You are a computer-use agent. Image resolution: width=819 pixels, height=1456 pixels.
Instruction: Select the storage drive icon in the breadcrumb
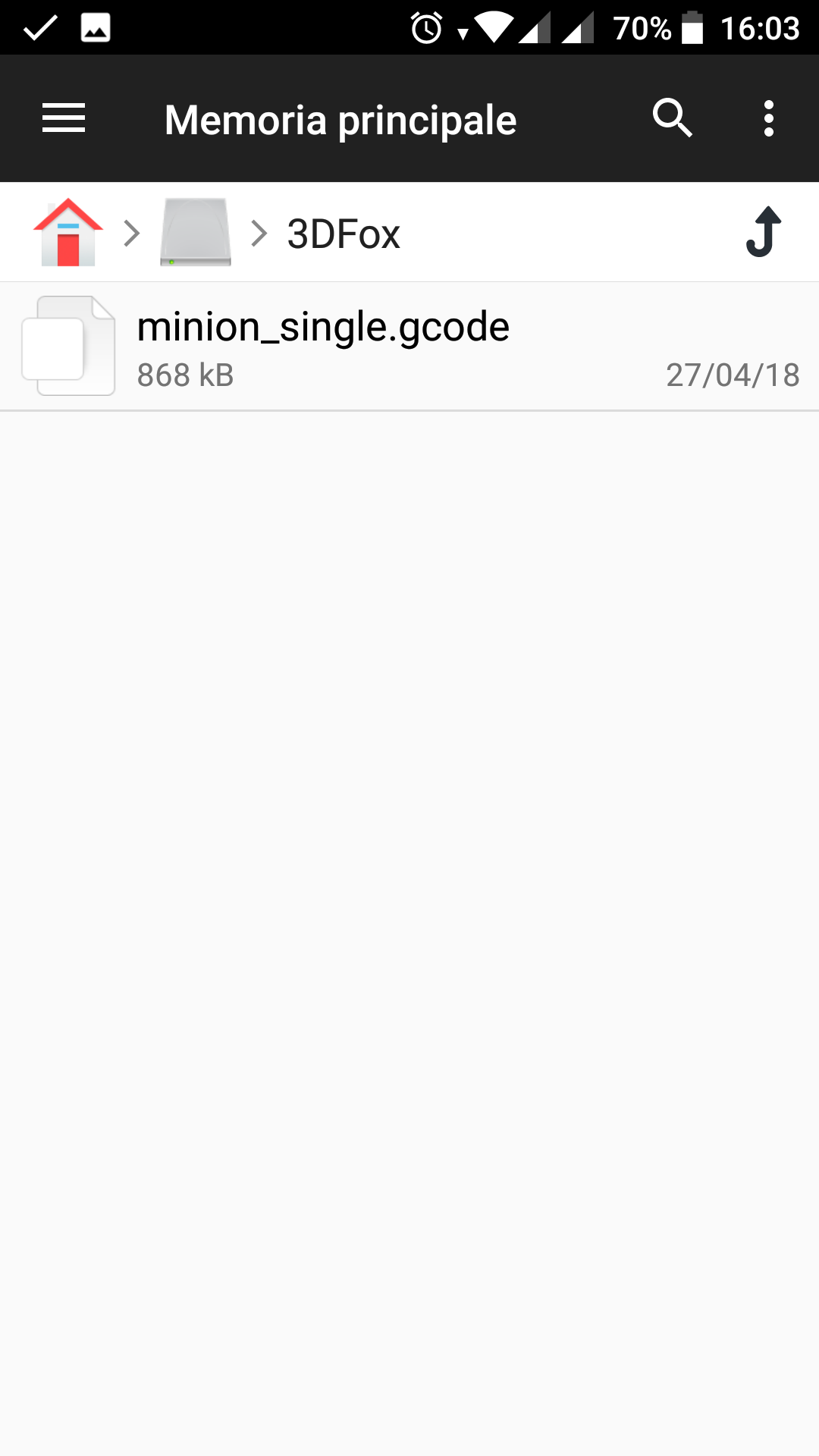[195, 231]
